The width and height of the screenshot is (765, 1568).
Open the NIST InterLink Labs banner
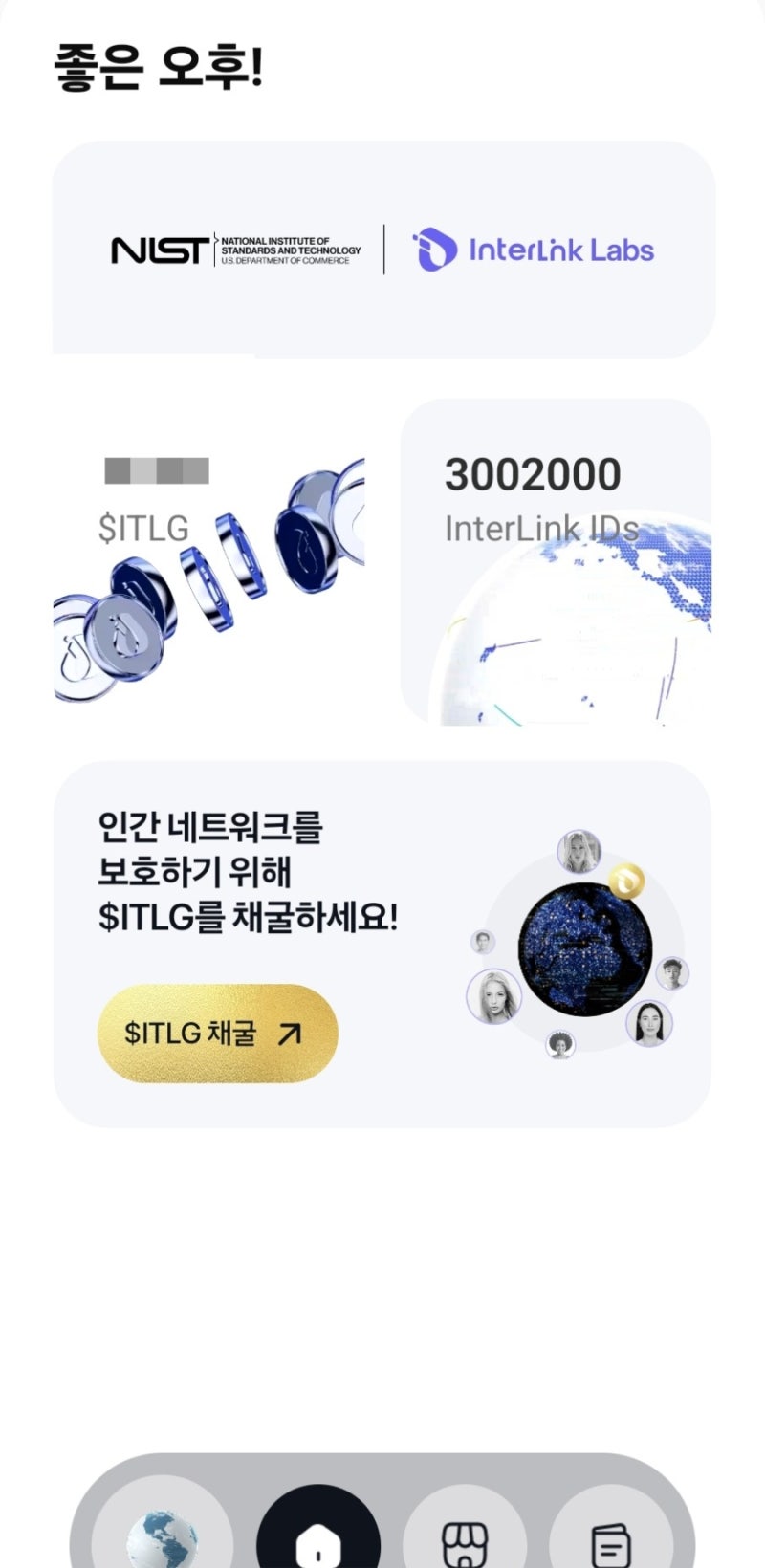[x=382, y=250]
